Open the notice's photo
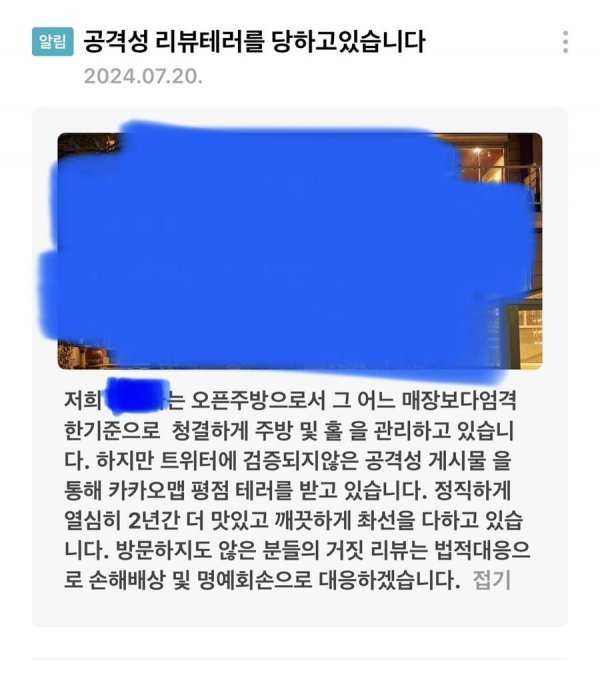600x673 pixels. coord(299,251)
